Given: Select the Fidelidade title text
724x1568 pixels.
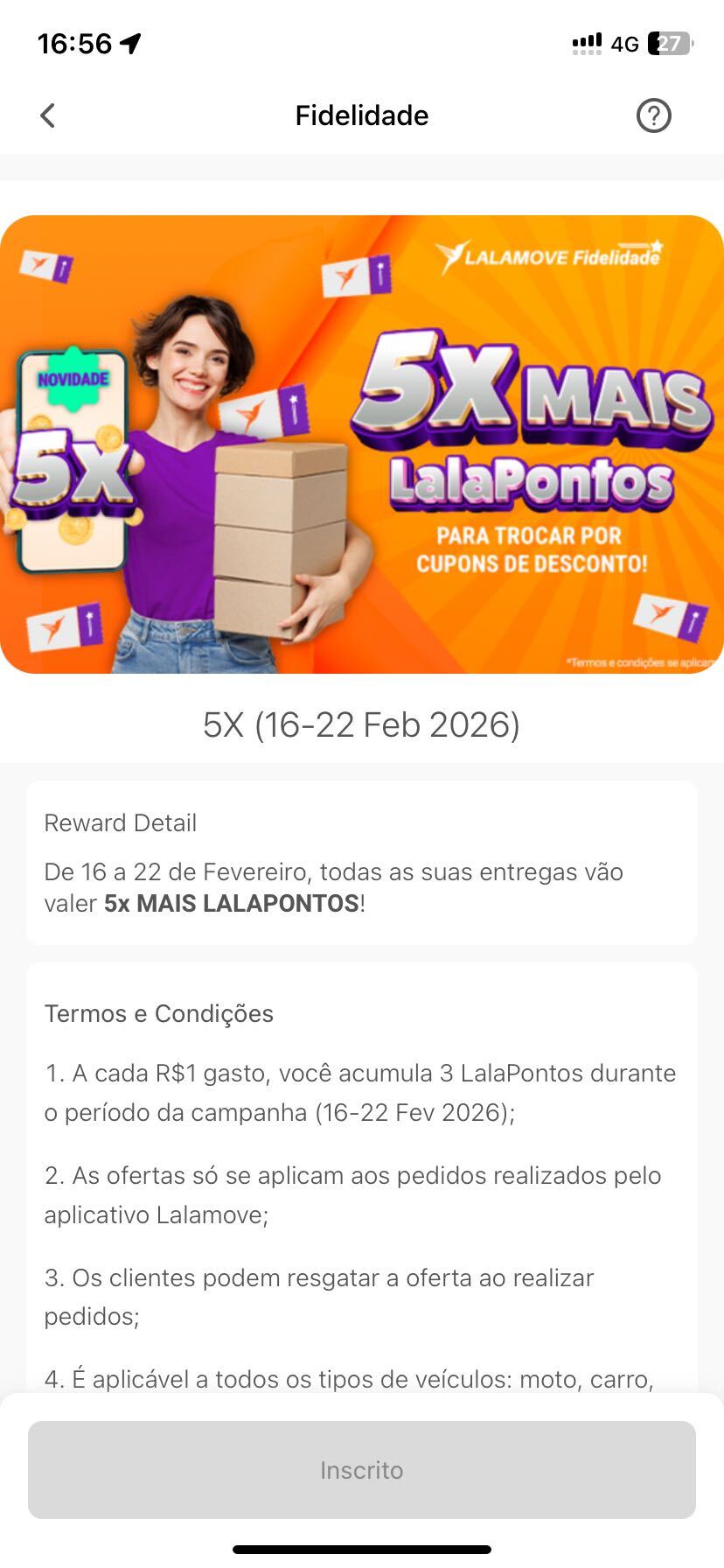Looking at the screenshot, I should [x=361, y=115].
